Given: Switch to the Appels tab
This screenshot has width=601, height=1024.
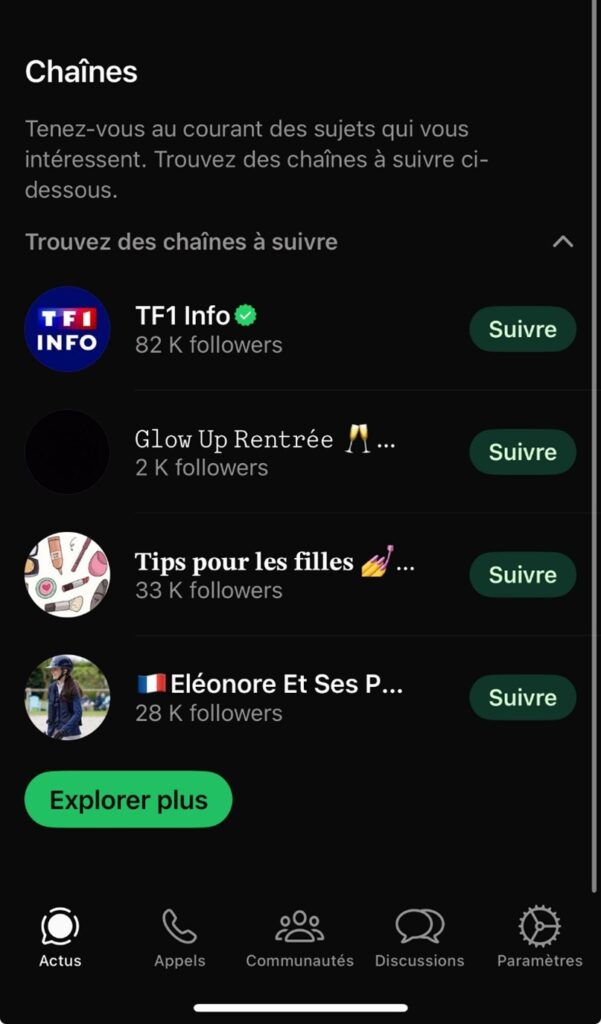Looking at the screenshot, I should coord(180,937).
